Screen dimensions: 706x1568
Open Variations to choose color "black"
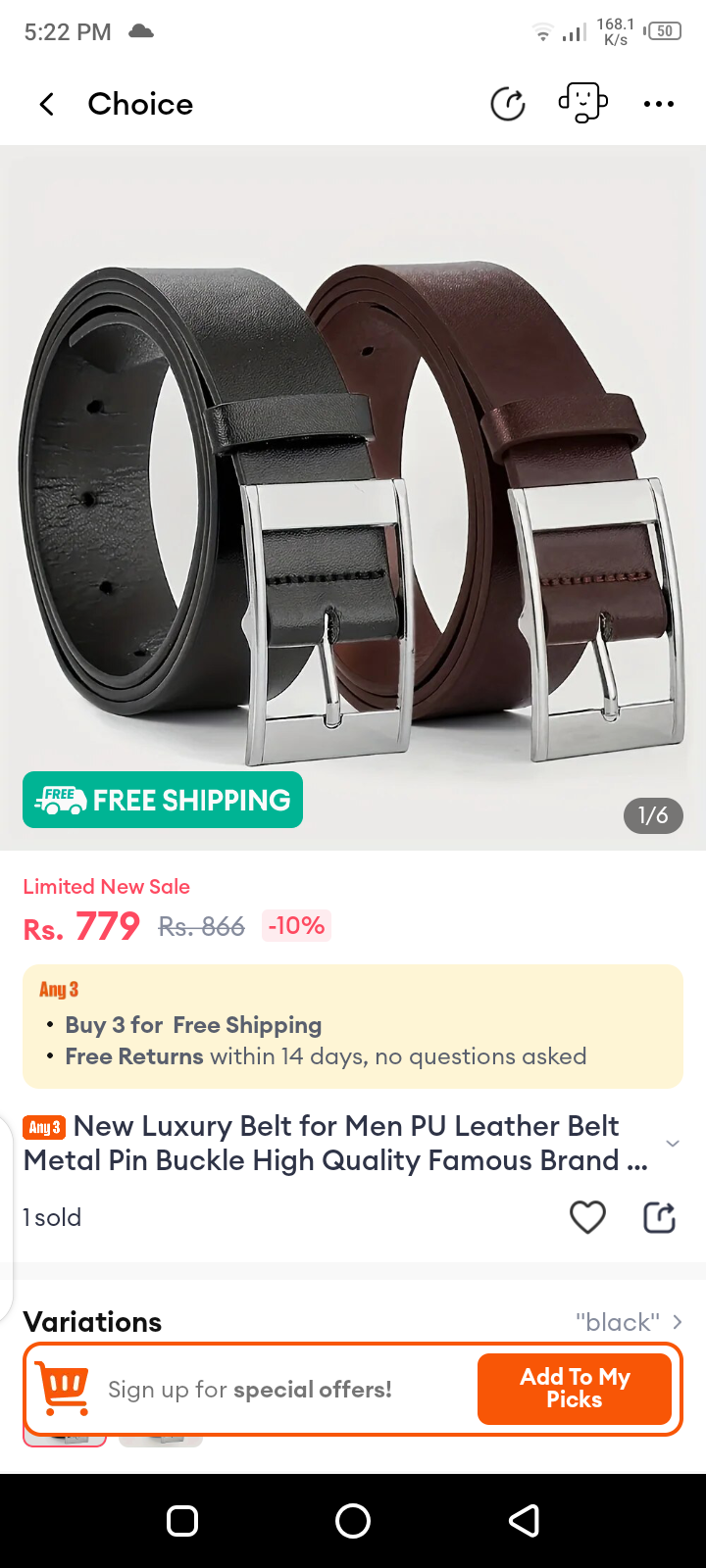(x=628, y=1322)
